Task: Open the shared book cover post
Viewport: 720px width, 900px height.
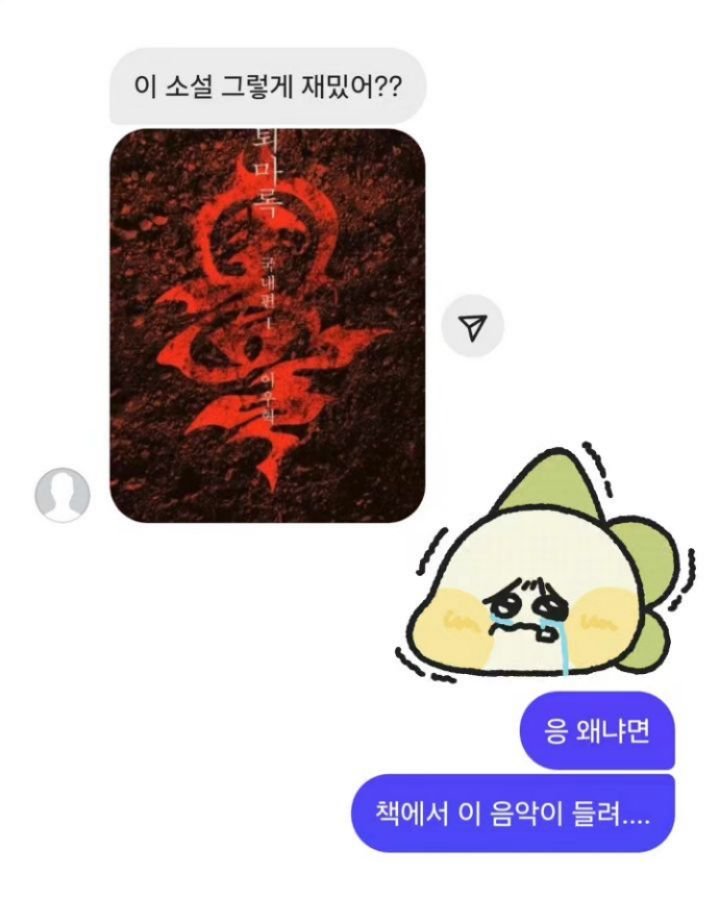Action: (x=267, y=325)
